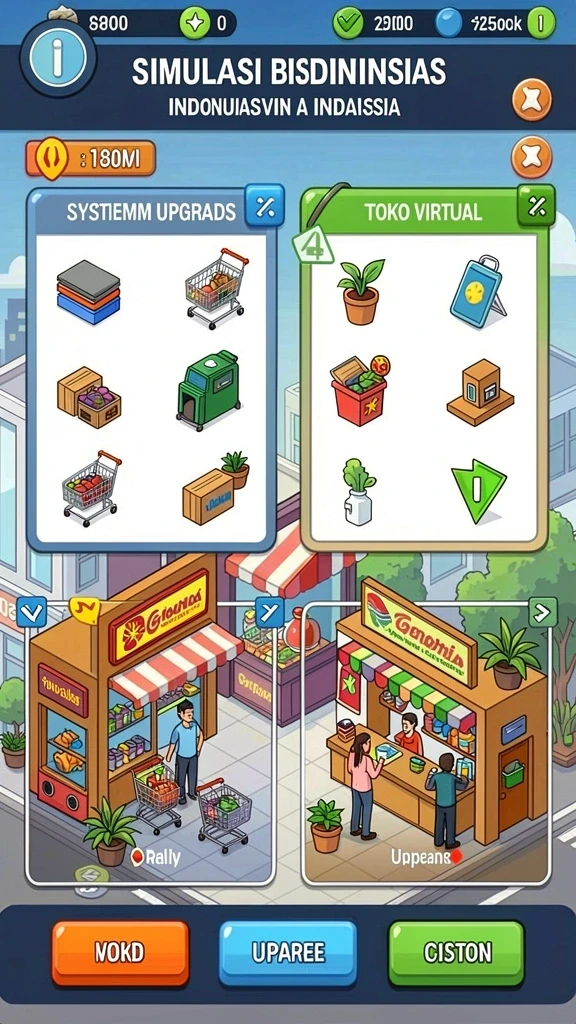Screen dimensions: 576x1024
Task: Close the Simulasi title banner
Action: 532,100
